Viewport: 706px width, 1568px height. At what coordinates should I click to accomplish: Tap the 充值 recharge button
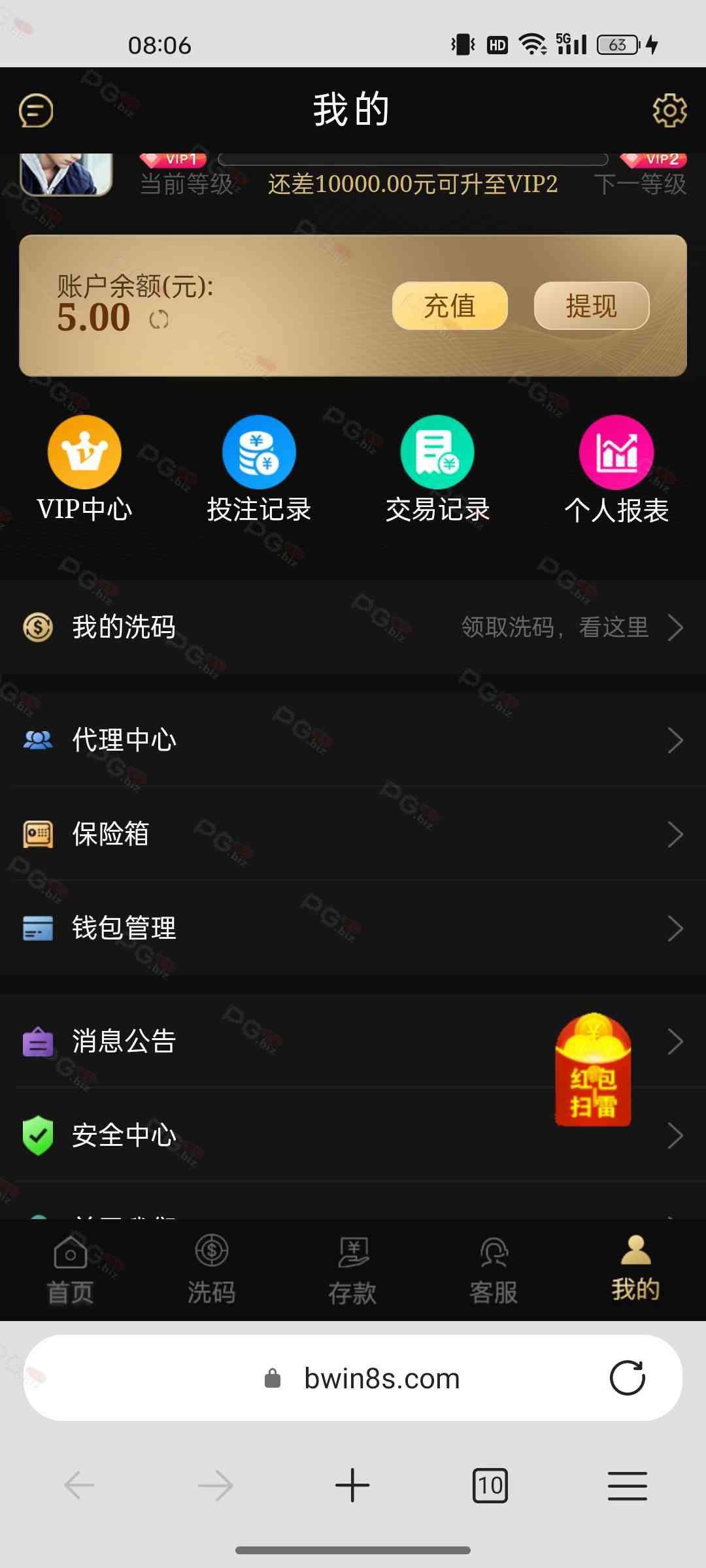pos(450,306)
